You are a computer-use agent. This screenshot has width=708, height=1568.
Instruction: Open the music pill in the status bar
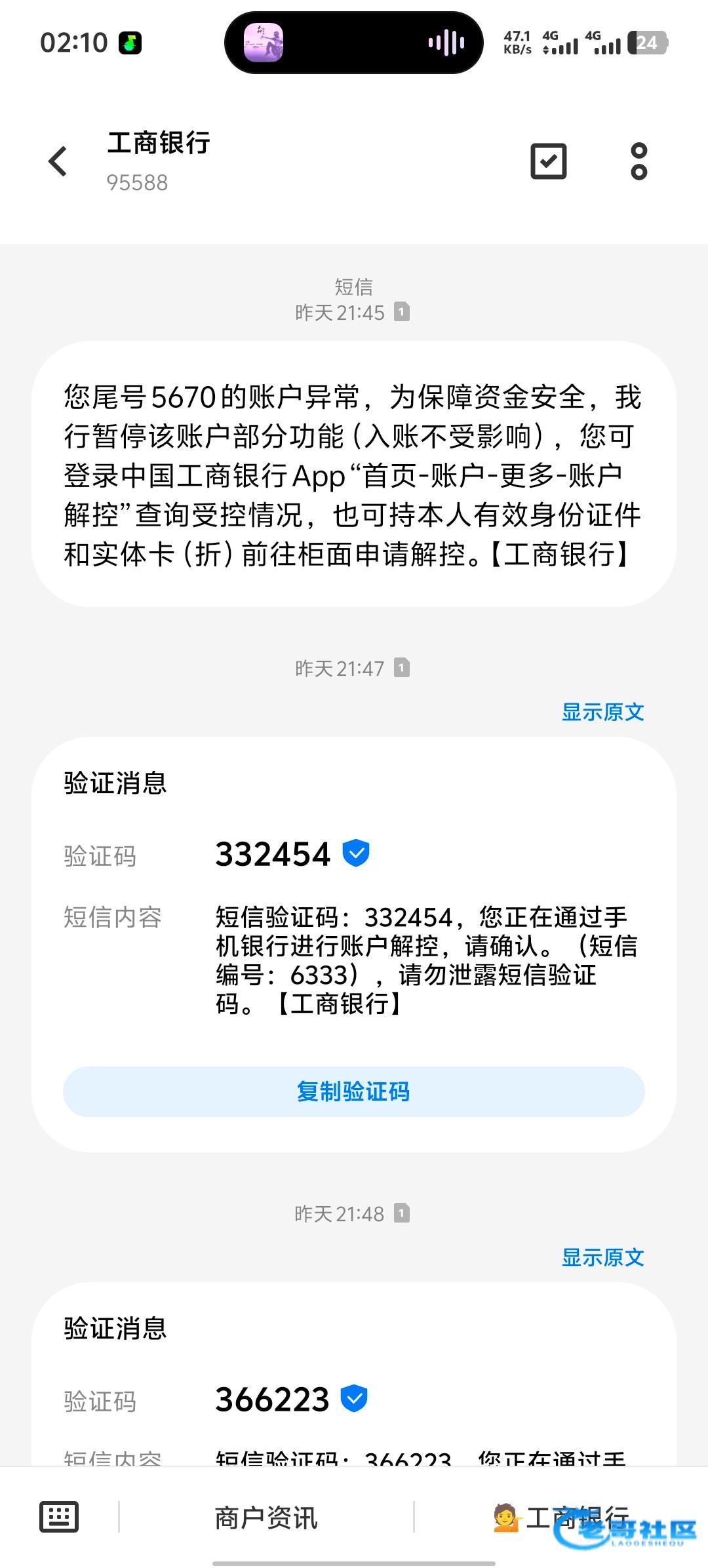(353, 43)
